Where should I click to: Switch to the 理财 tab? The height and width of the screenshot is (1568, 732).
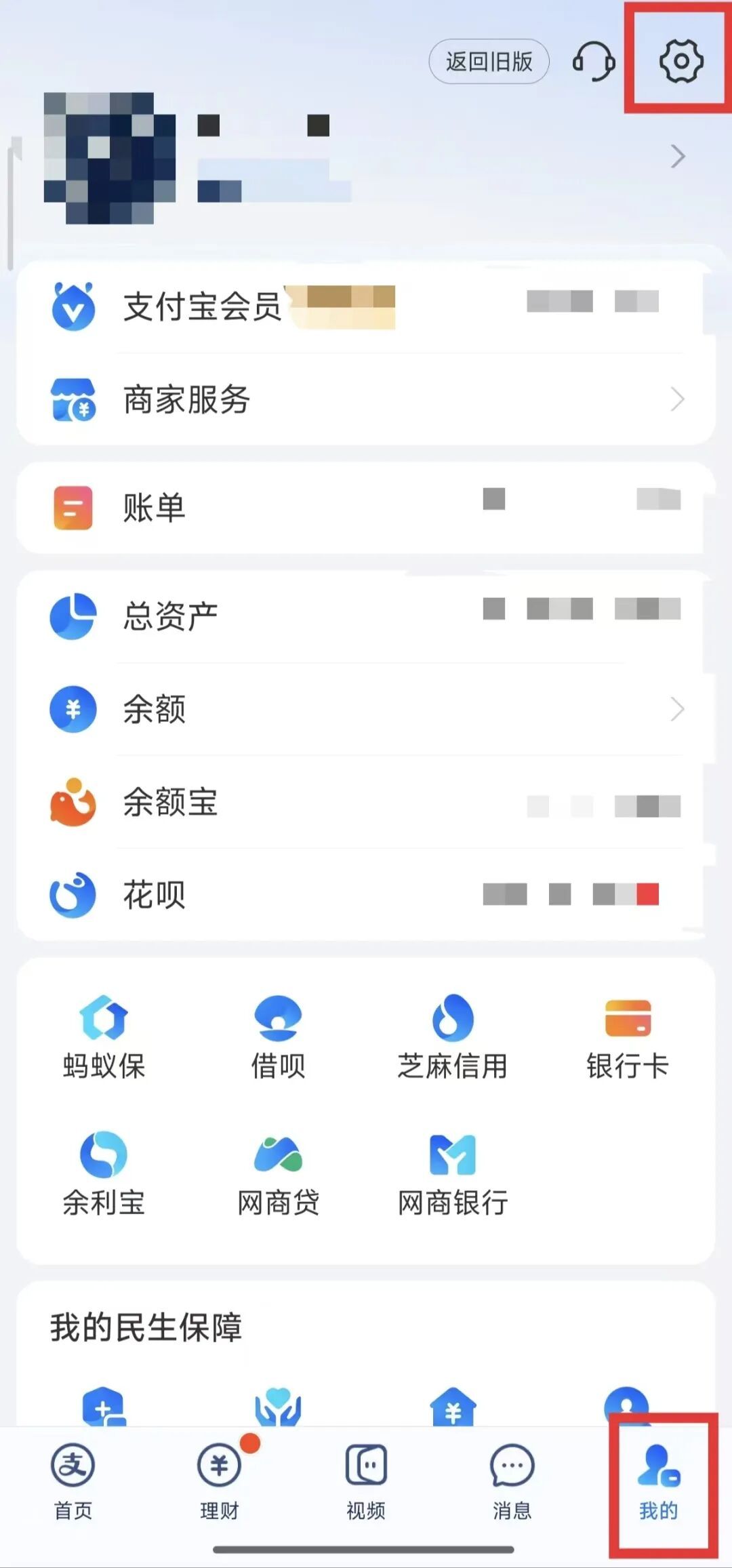click(220, 1481)
